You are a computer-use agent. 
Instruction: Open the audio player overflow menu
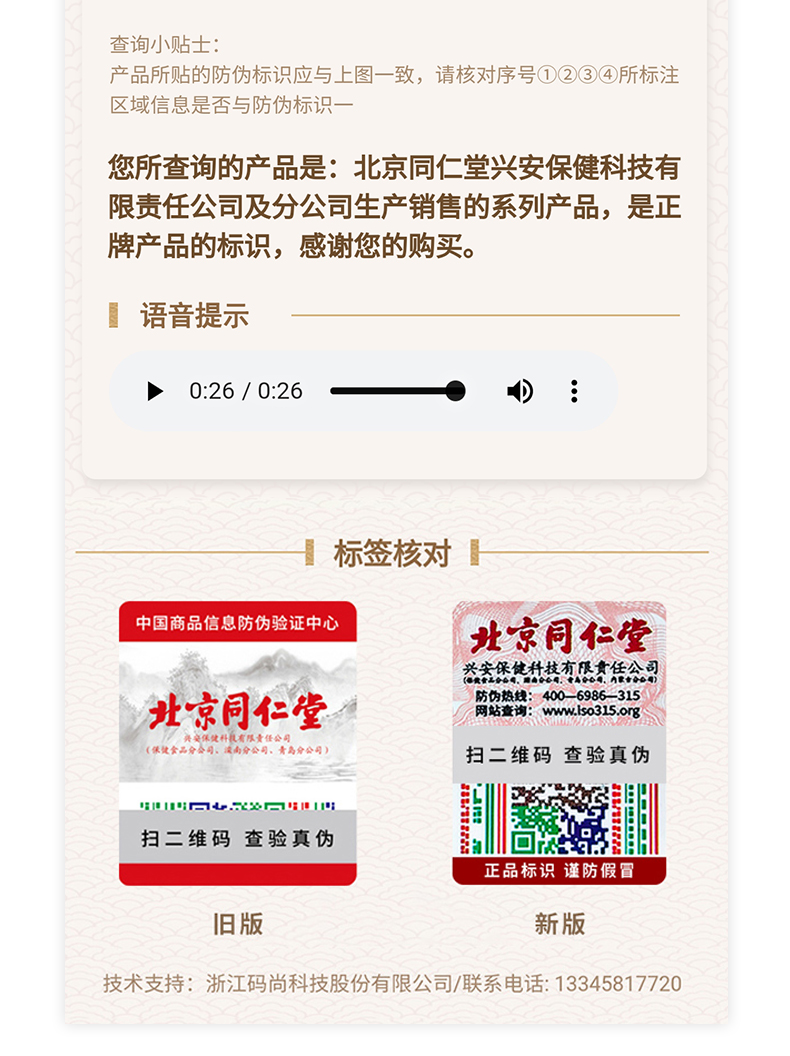(574, 391)
